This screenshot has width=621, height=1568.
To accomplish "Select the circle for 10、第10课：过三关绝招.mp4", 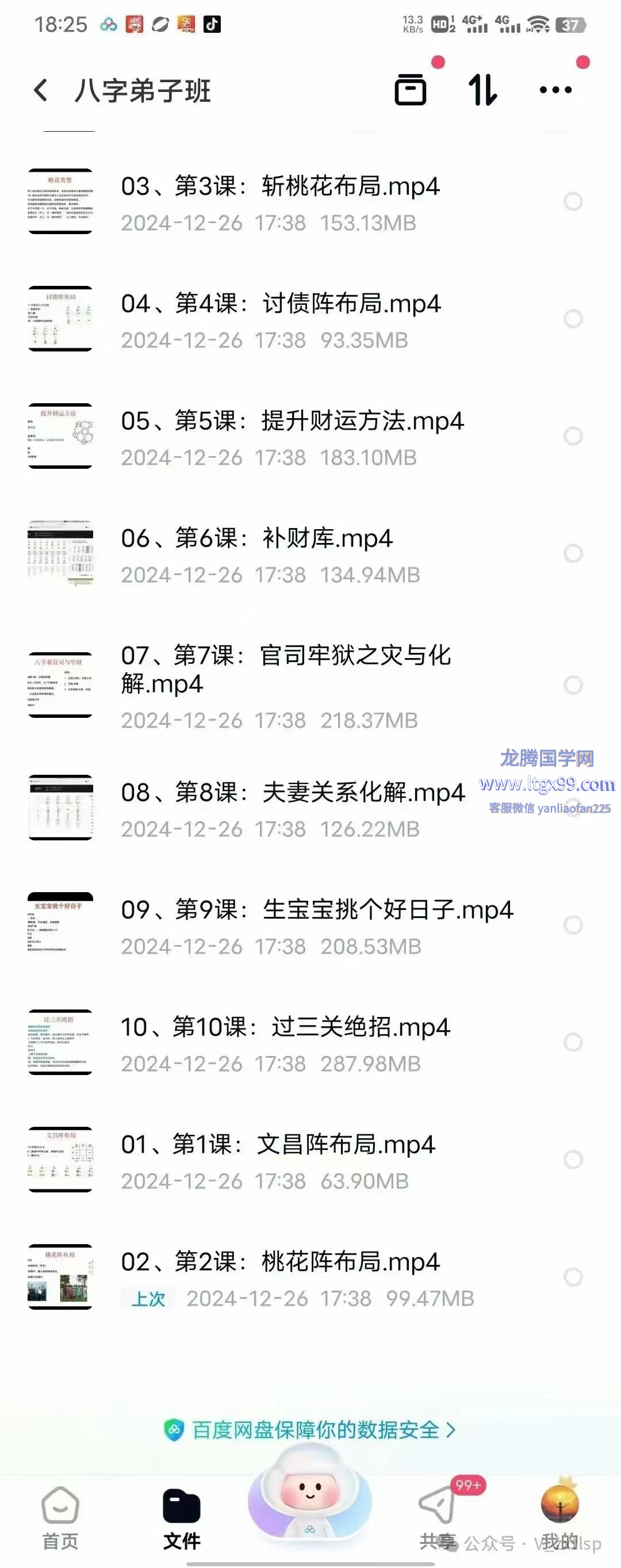I will tap(573, 1042).
